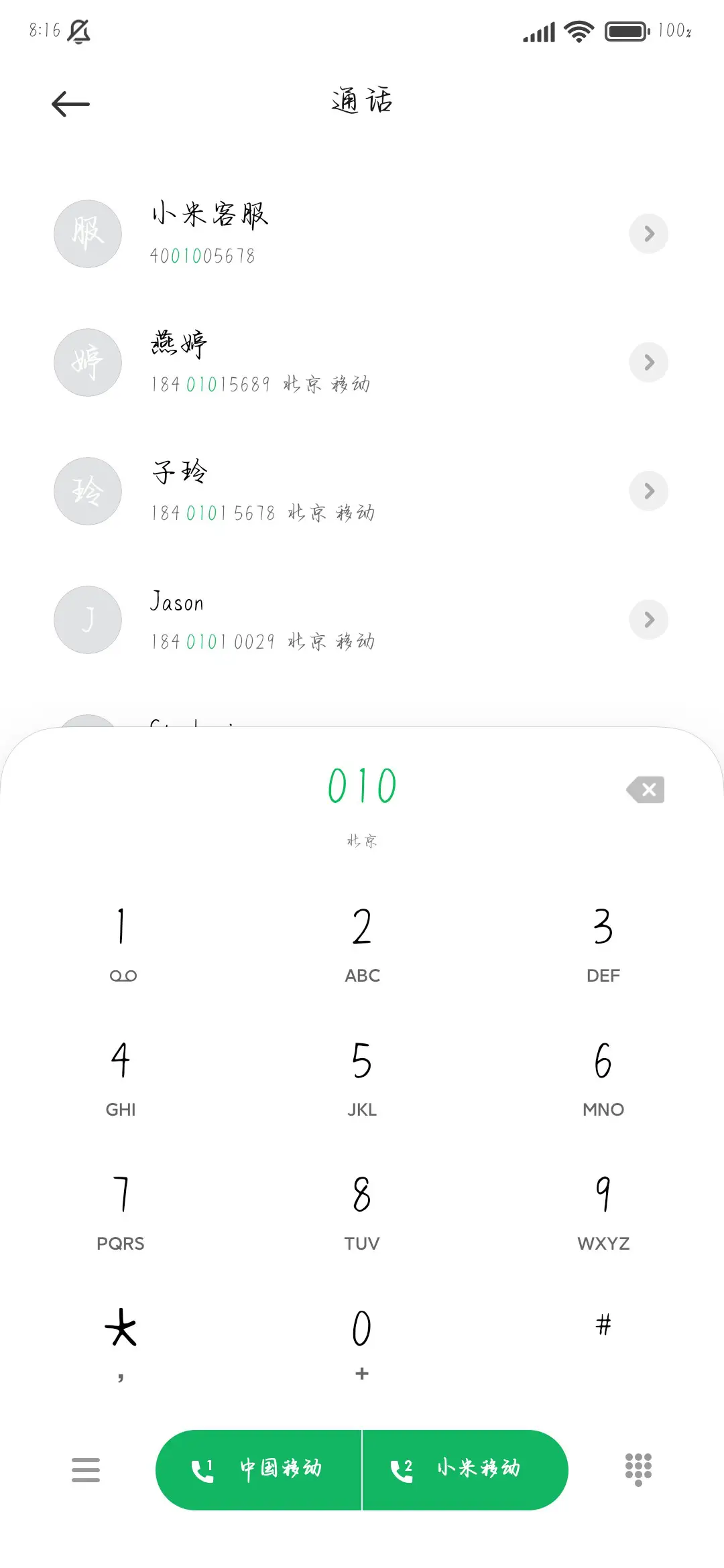Tap the battery indicator in the status bar

pos(625,31)
